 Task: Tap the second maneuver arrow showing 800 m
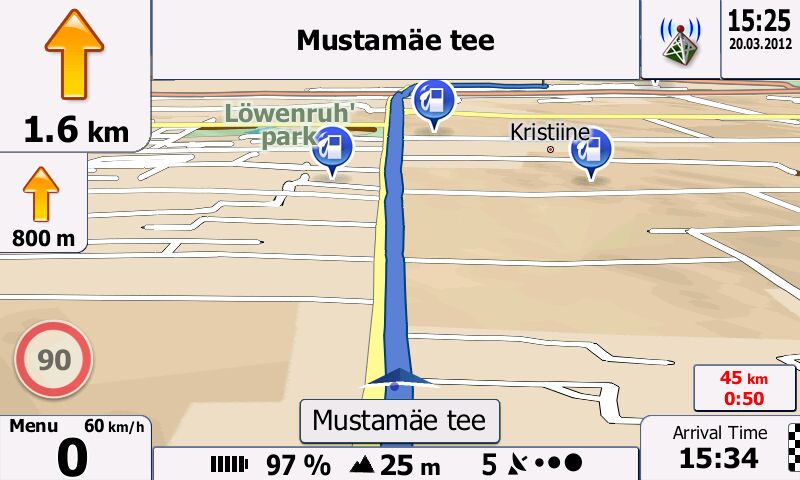(42, 204)
